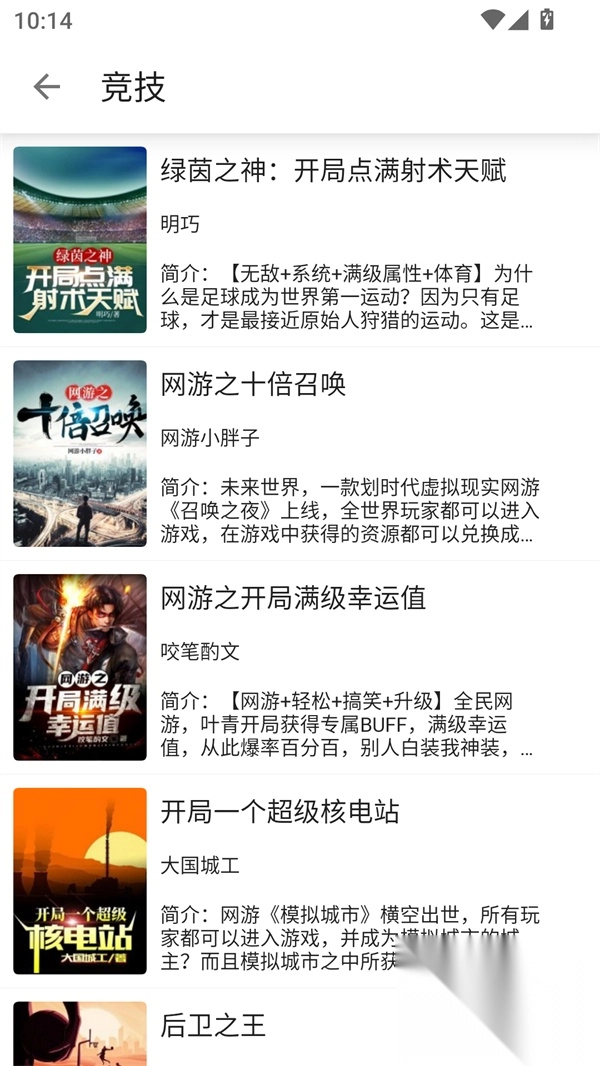Screen dimensions: 600x1066
Task: Open the book 绿茵之神：开局点满射术天赋
Action: (333, 171)
